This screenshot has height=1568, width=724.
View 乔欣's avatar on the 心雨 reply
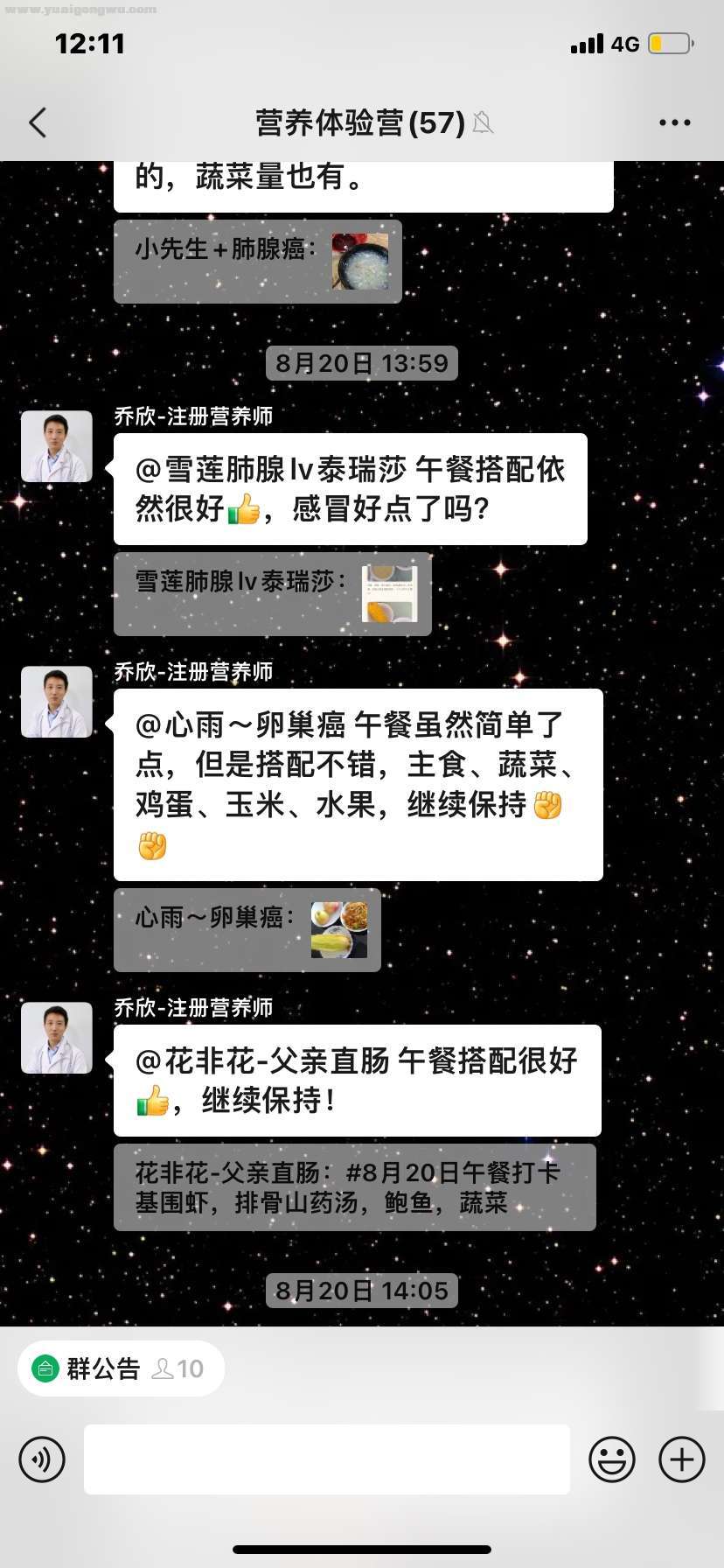coord(57,702)
